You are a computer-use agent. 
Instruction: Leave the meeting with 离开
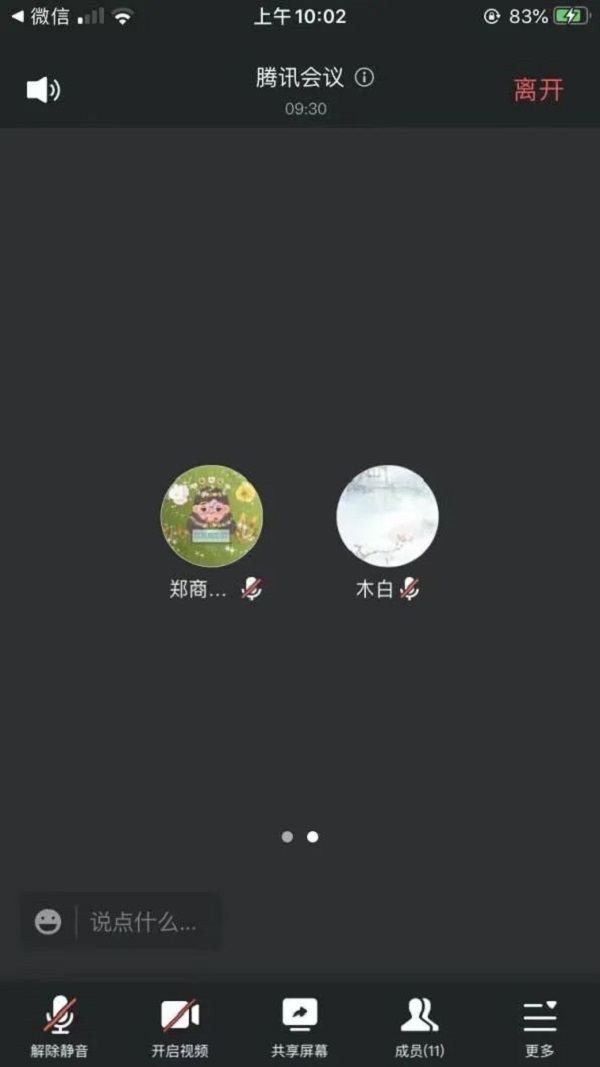539,90
